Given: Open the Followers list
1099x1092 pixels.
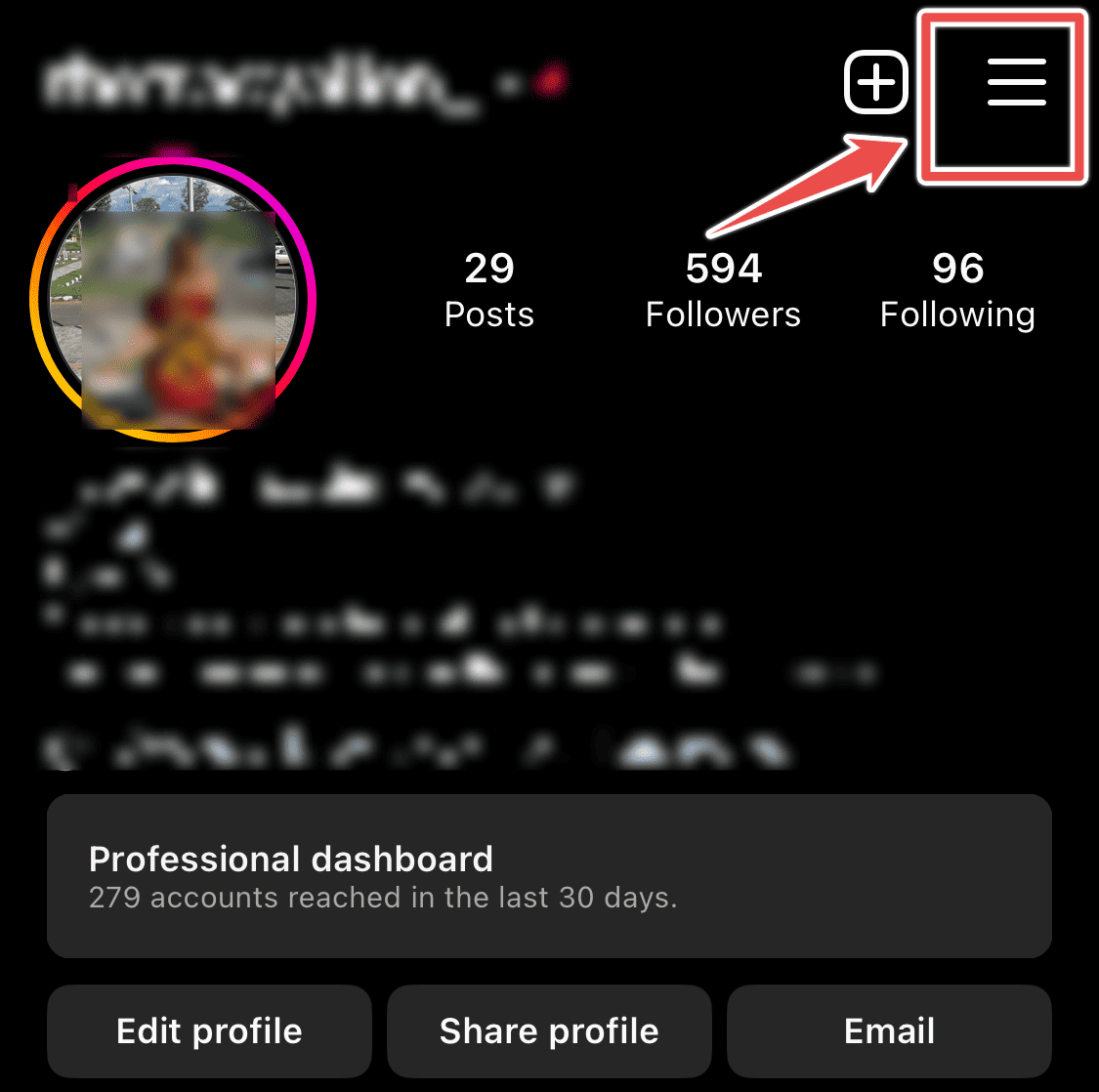Looking at the screenshot, I should coord(723,290).
